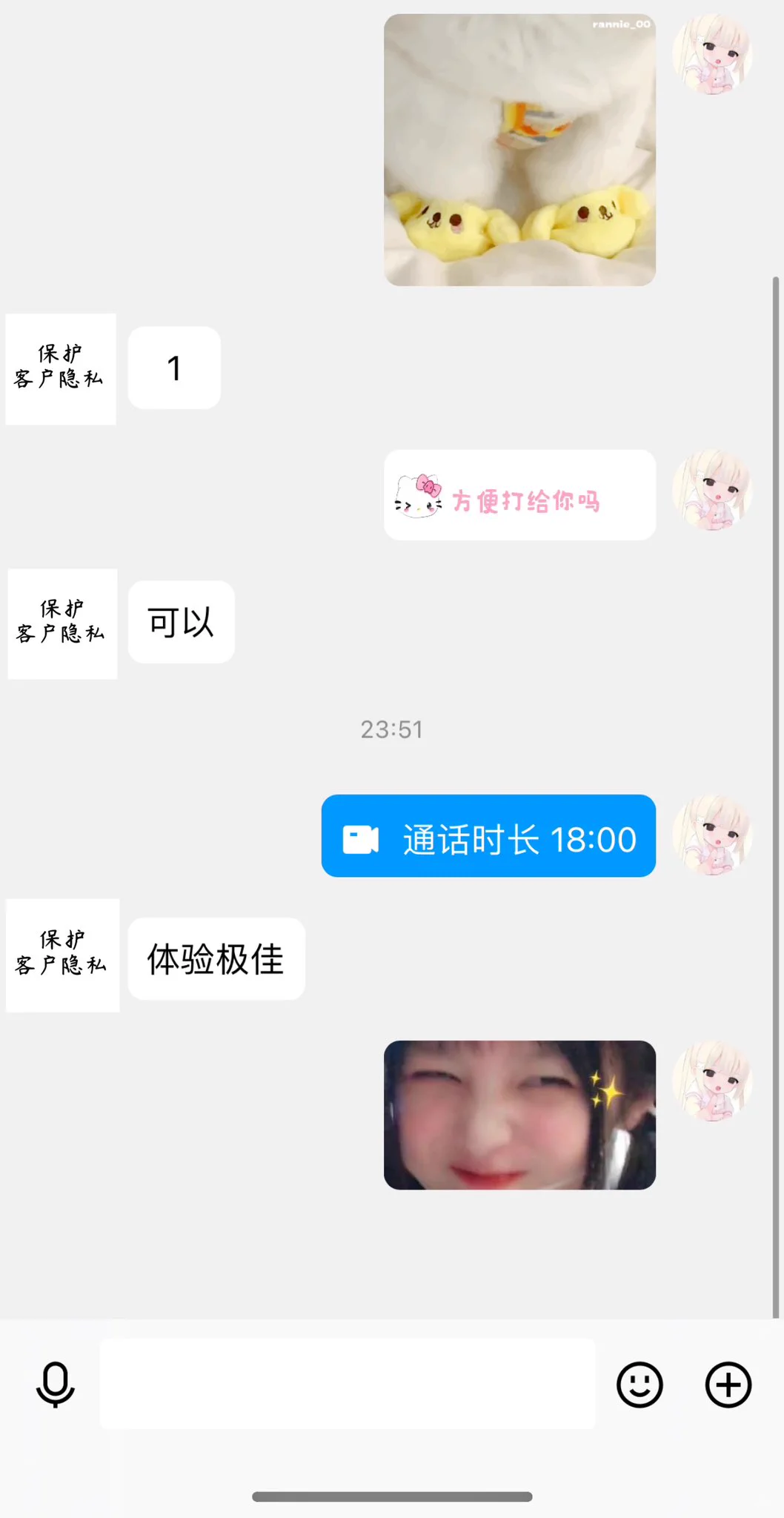Open the contact avatar next to 体验极佳
This screenshot has width=784, height=1518.
coord(62,955)
